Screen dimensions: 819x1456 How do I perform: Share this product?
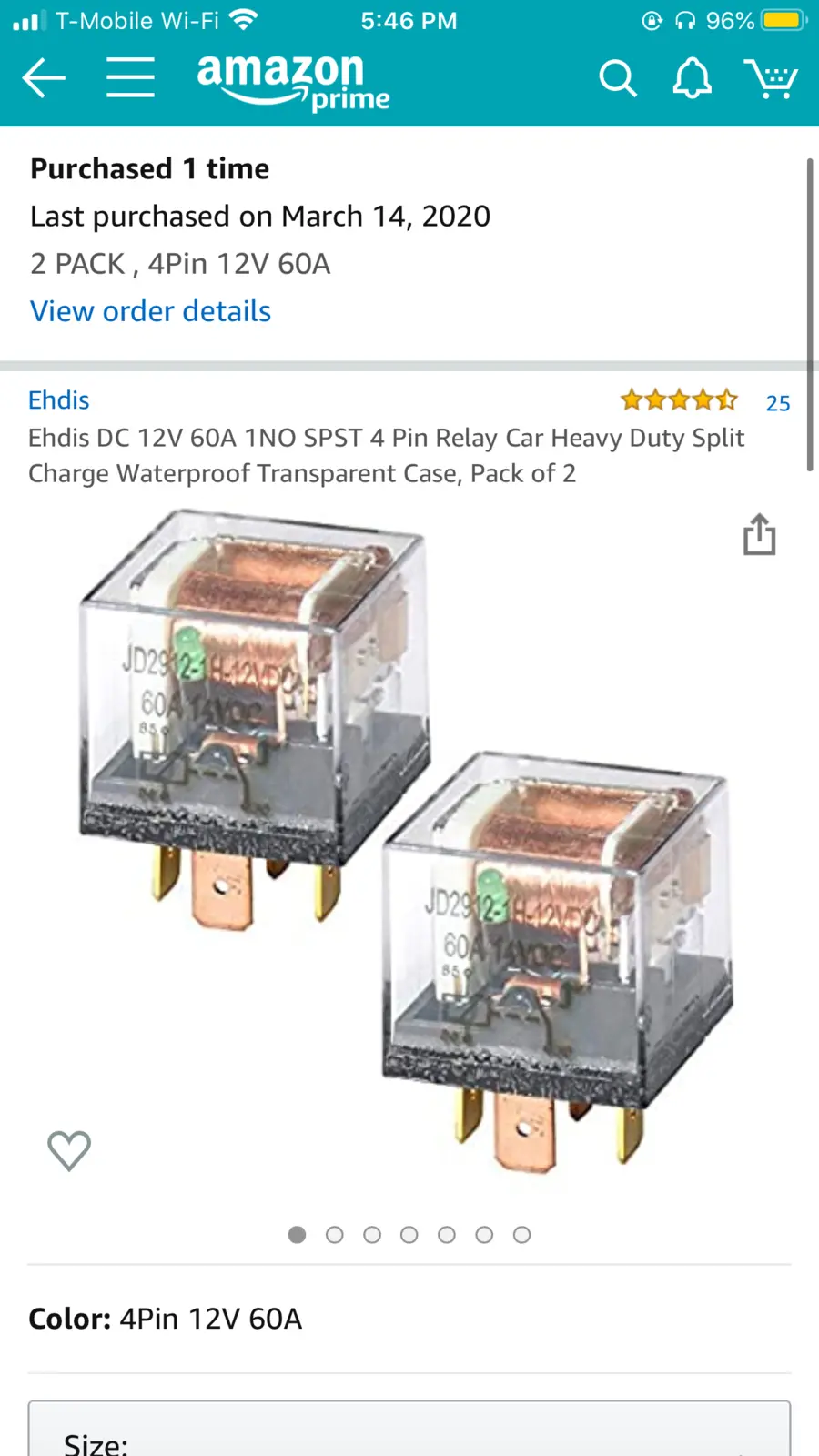(759, 534)
